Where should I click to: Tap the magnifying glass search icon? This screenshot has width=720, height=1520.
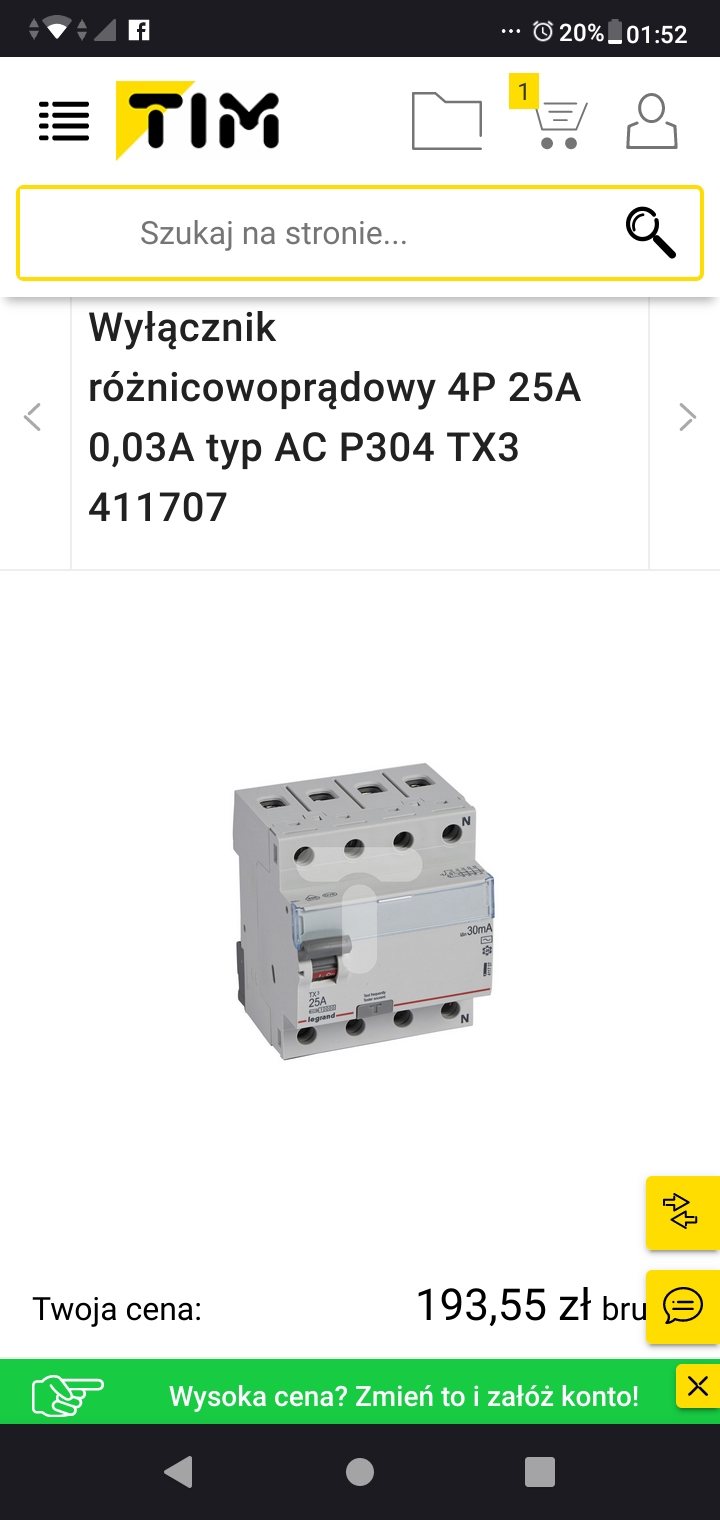[651, 234]
